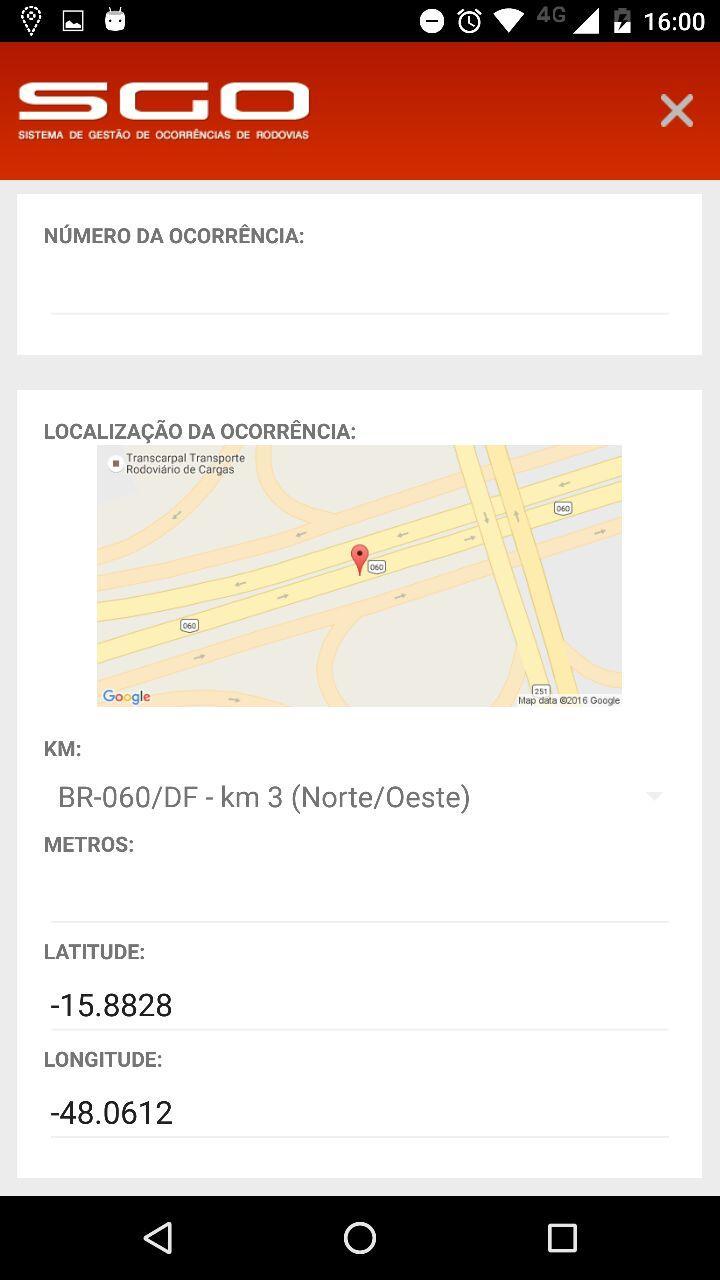720x1280 pixels.
Task: Tap the do-not-disturb status icon
Action: tap(431, 18)
